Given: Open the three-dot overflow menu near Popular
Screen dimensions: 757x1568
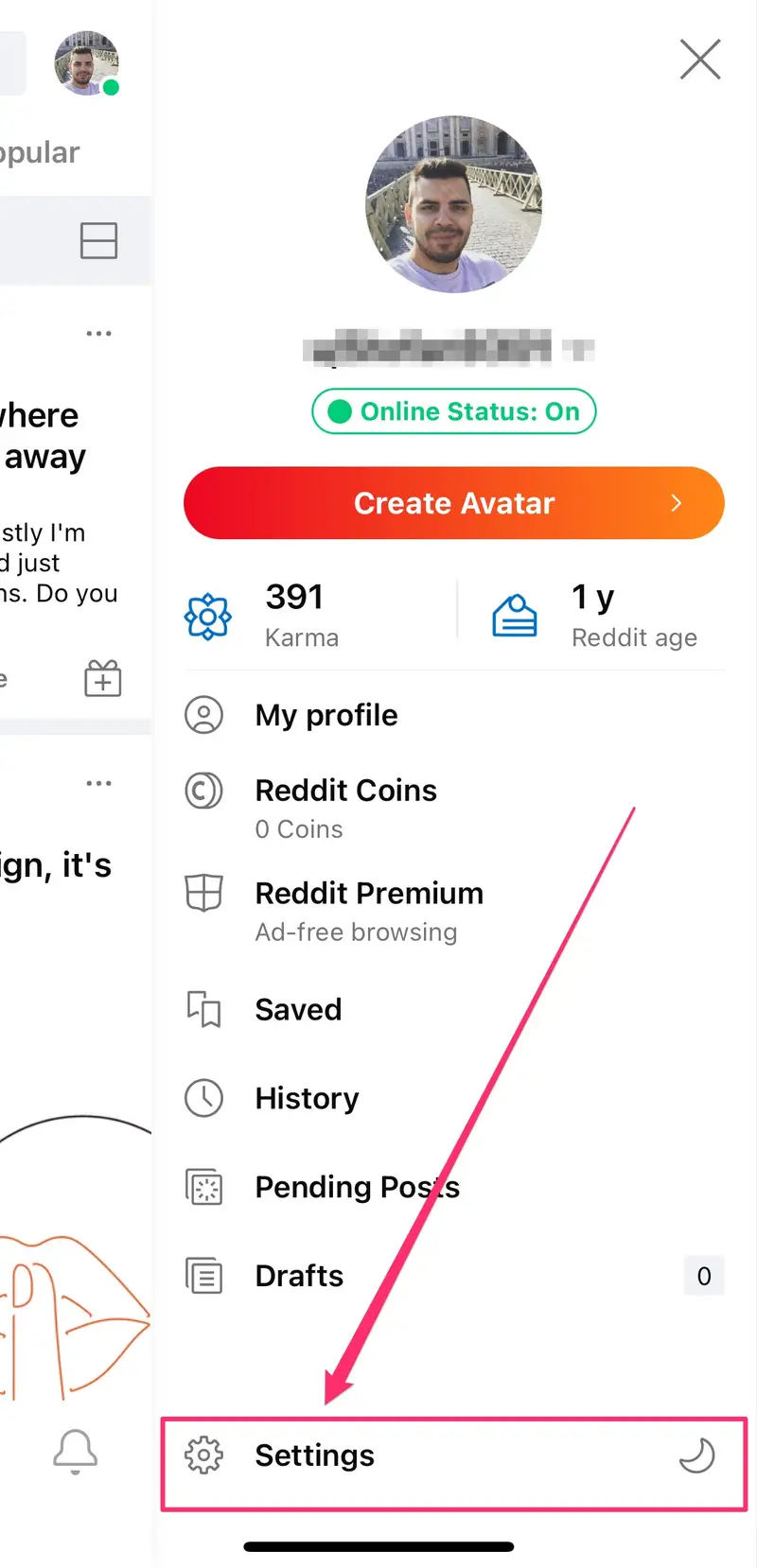Looking at the screenshot, I should point(98,333).
